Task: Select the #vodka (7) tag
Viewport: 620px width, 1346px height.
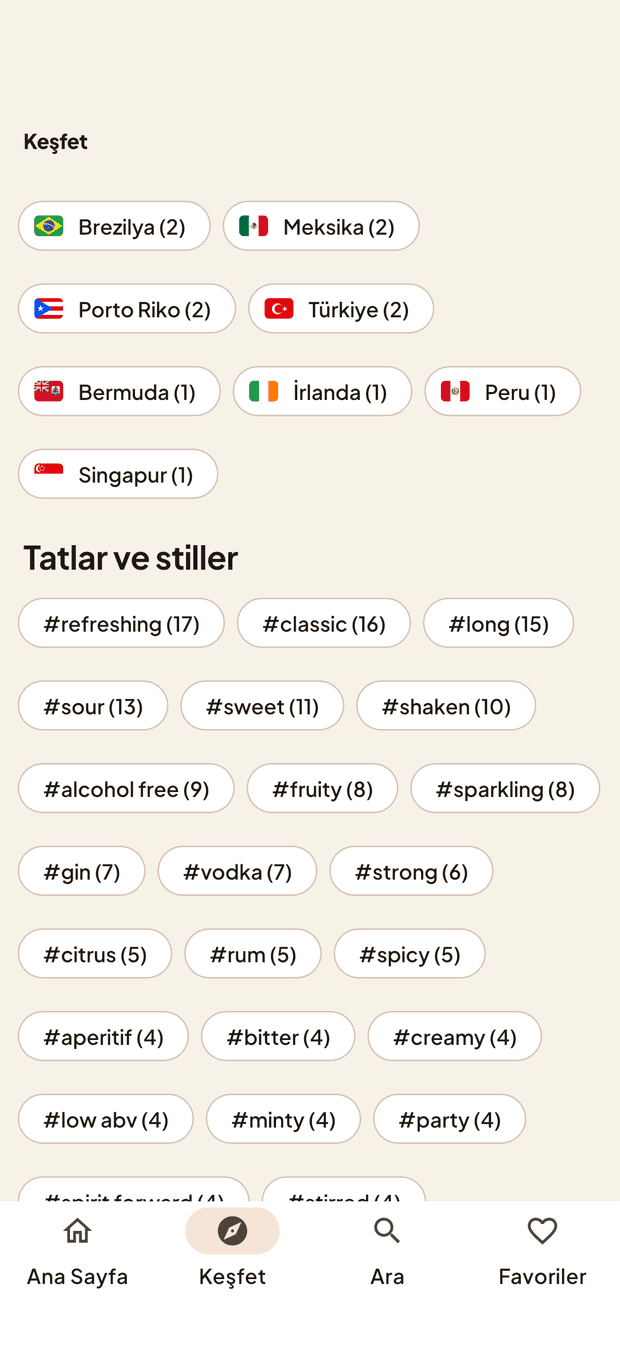Action: point(237,872)
